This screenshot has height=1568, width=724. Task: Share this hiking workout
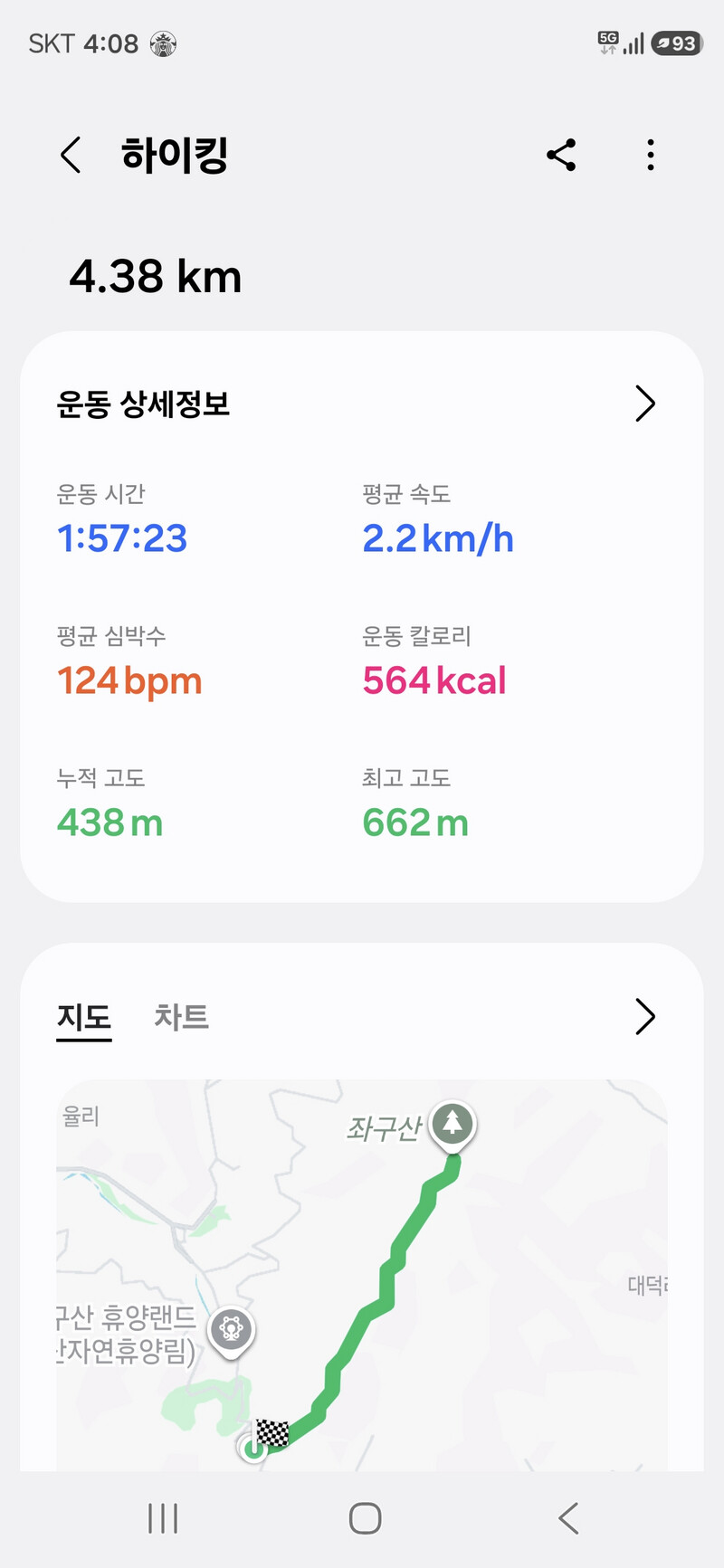(x=561, y=155)
